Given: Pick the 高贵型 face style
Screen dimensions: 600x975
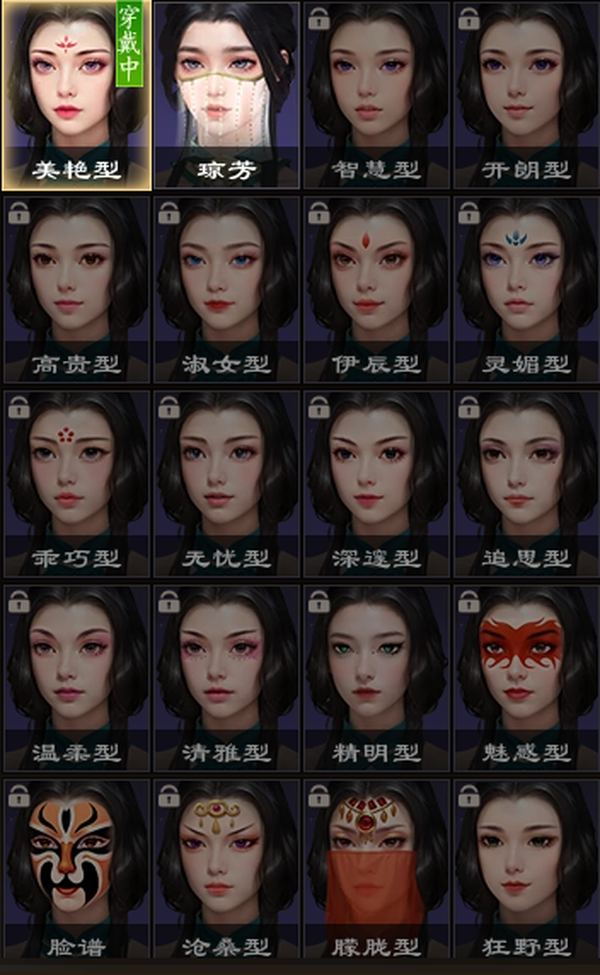Looking at the screenshot, I should 76,290.
